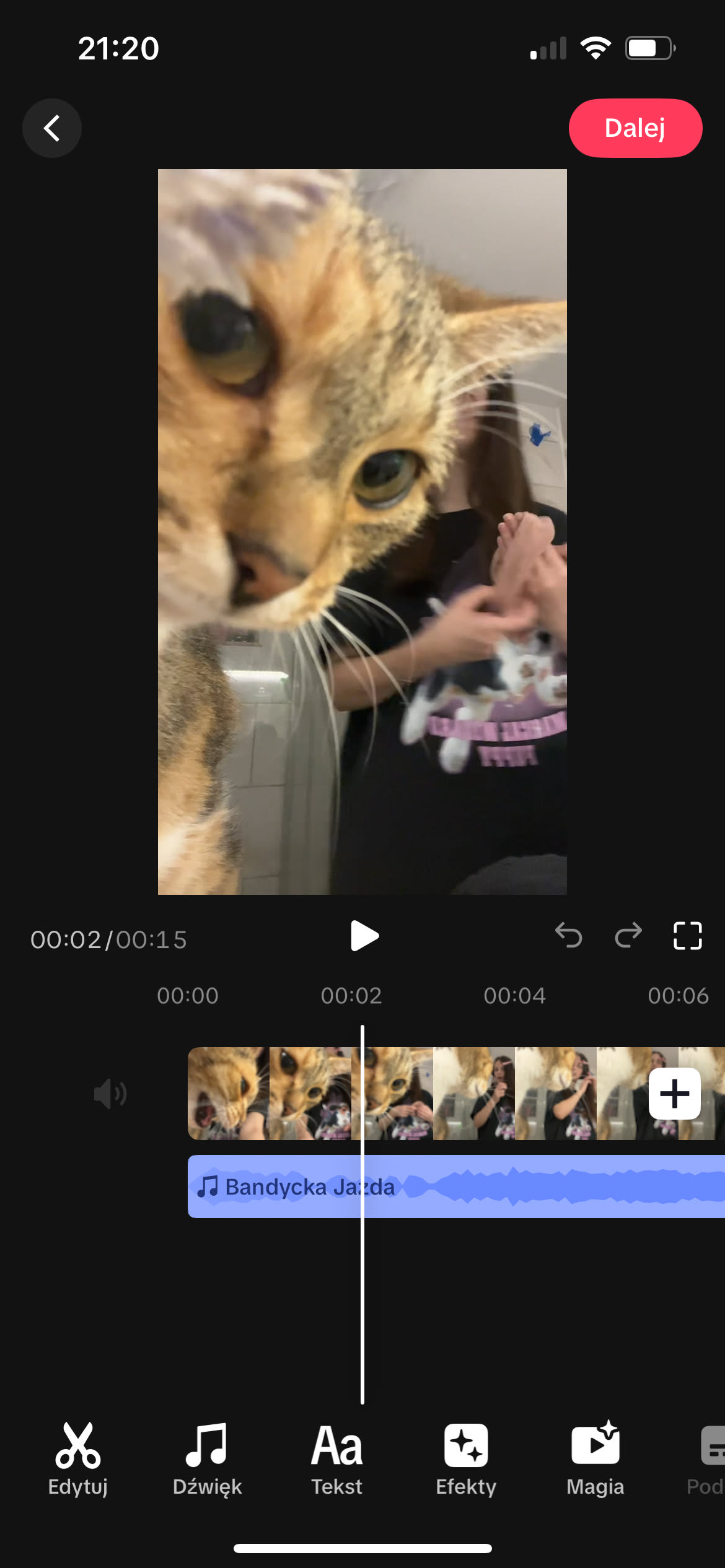Open the Efekty panel
This screenshot has width=725, height=1568.
466,1458
